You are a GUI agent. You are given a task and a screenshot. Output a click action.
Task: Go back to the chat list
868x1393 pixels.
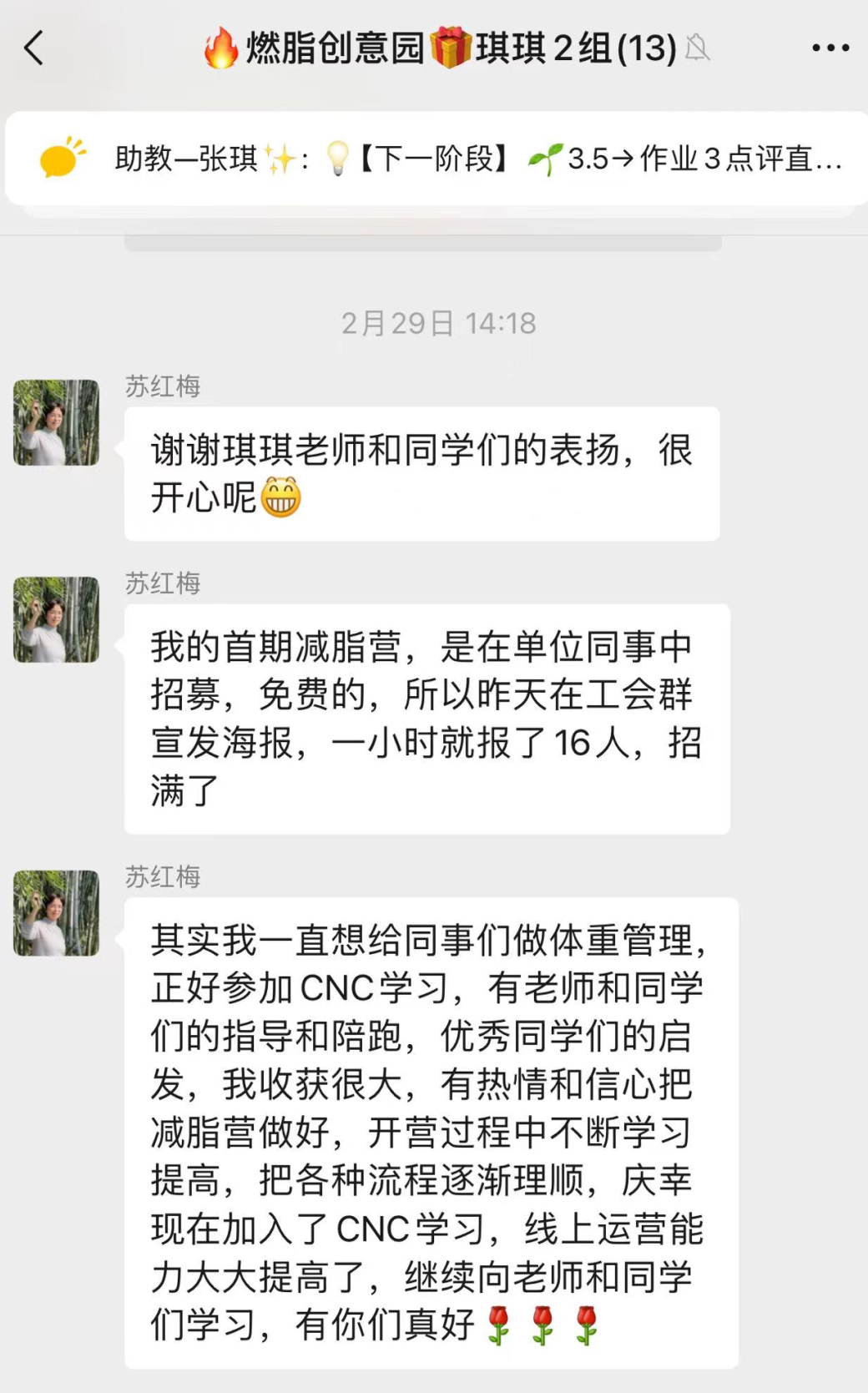click(x=34, y=48)
